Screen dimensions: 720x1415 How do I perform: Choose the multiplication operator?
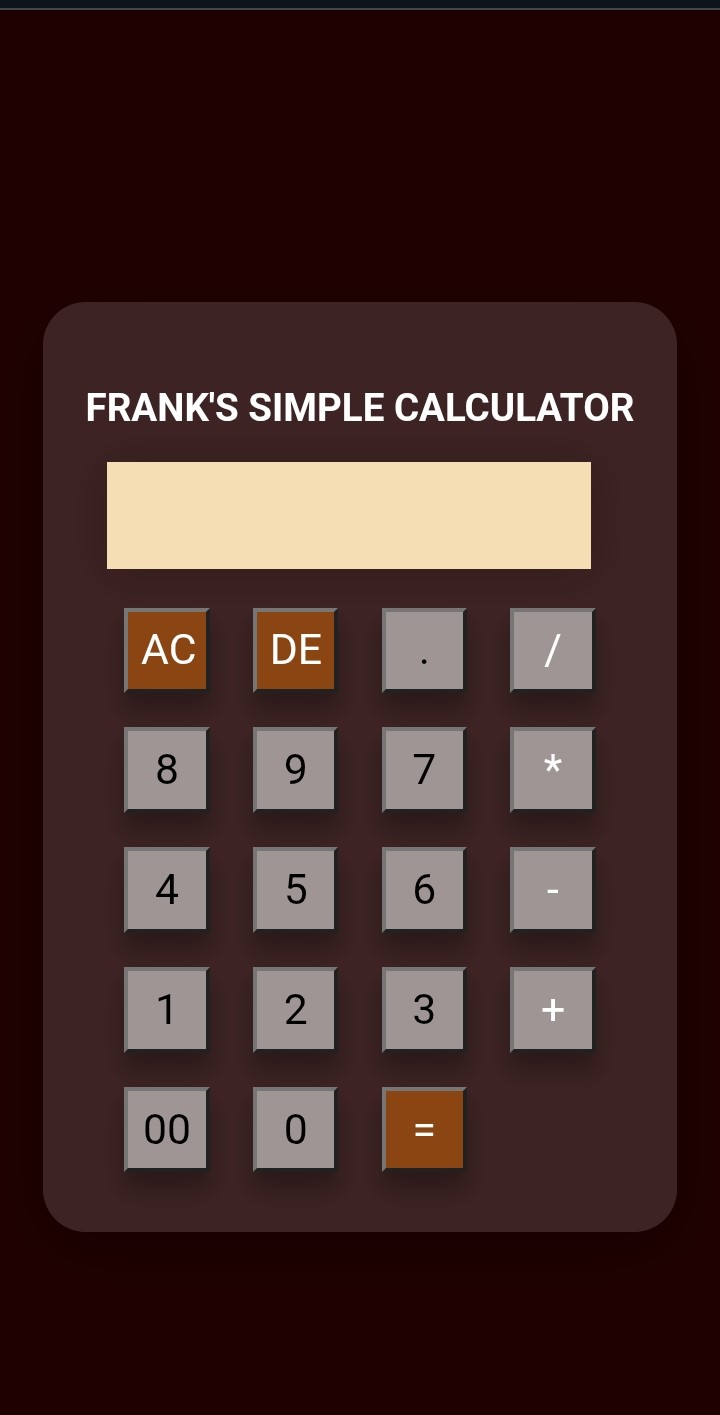point(552,769)
